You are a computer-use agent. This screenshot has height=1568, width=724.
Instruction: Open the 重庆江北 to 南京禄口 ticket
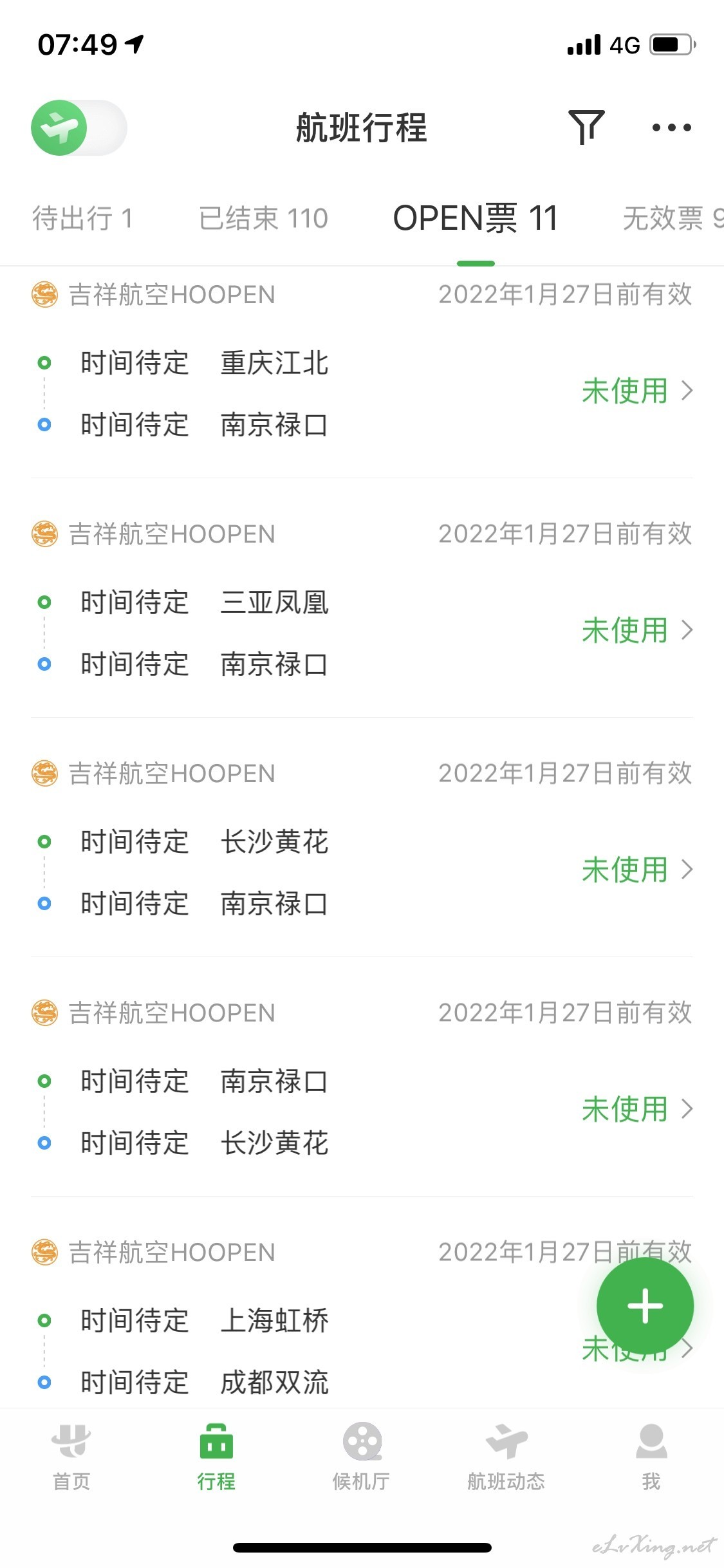362,372
